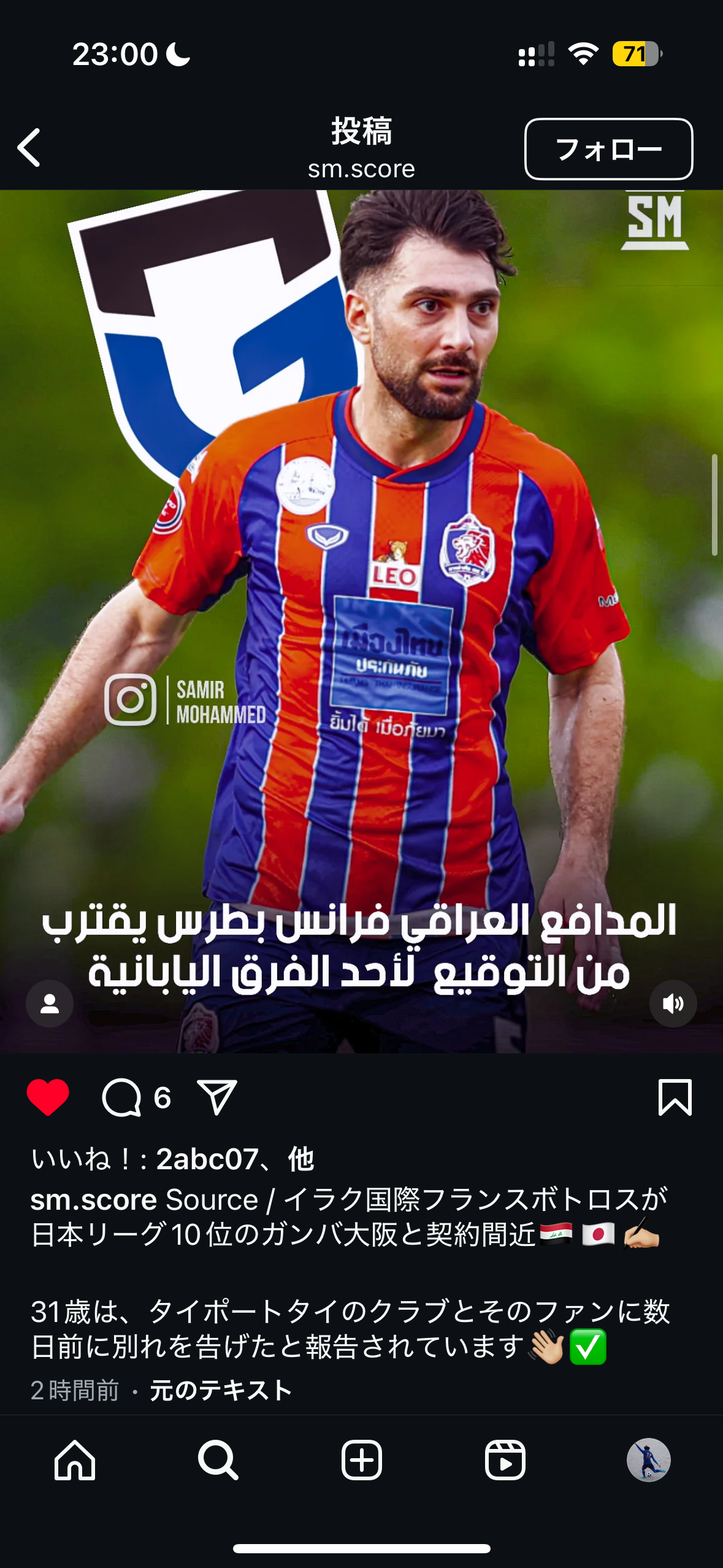Switch to the Search tab

[218, 1459]
